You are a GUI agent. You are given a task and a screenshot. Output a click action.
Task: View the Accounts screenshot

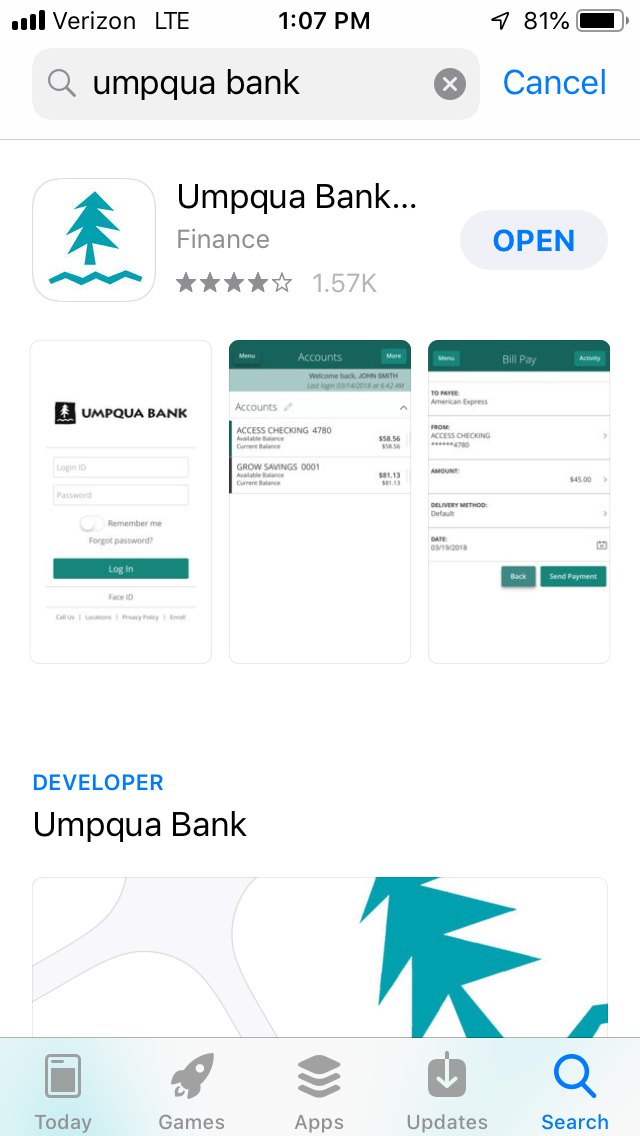tap(320, 501)
